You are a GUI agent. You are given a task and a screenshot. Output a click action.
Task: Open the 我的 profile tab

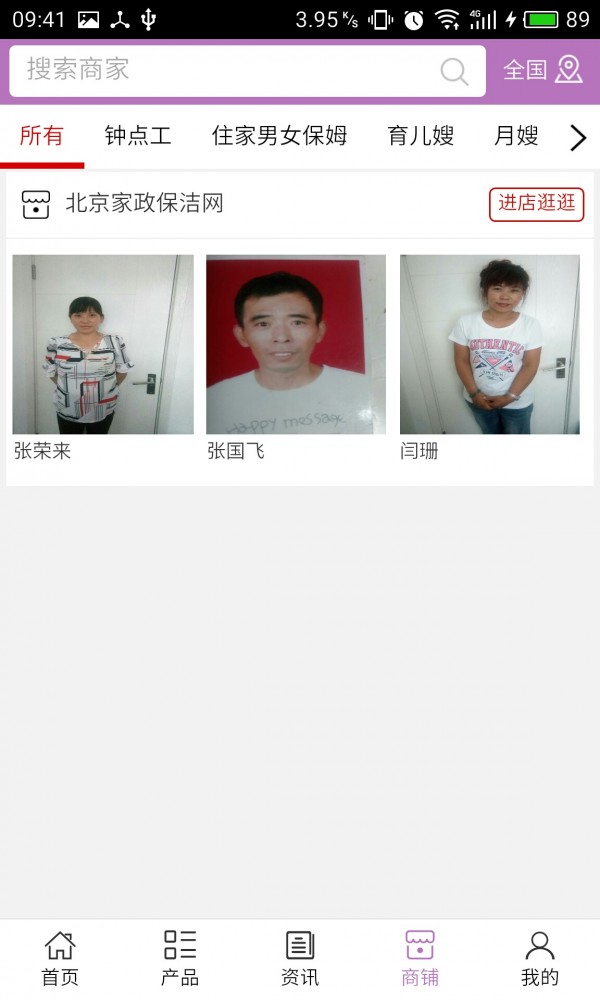(540, 958)
